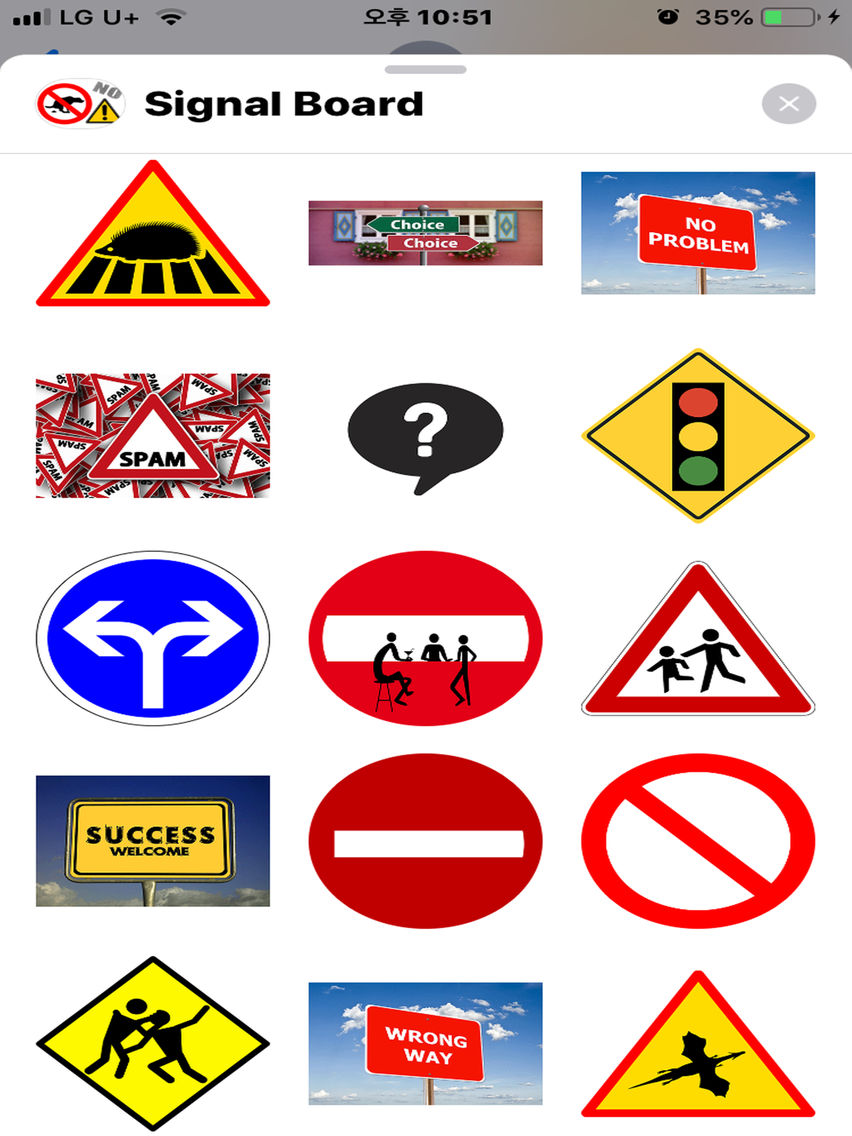The height and width of the screenshot is (1136, 852).
Task: Select the WRONG WAY sky sign sticker
Action: pos(425,1043)
